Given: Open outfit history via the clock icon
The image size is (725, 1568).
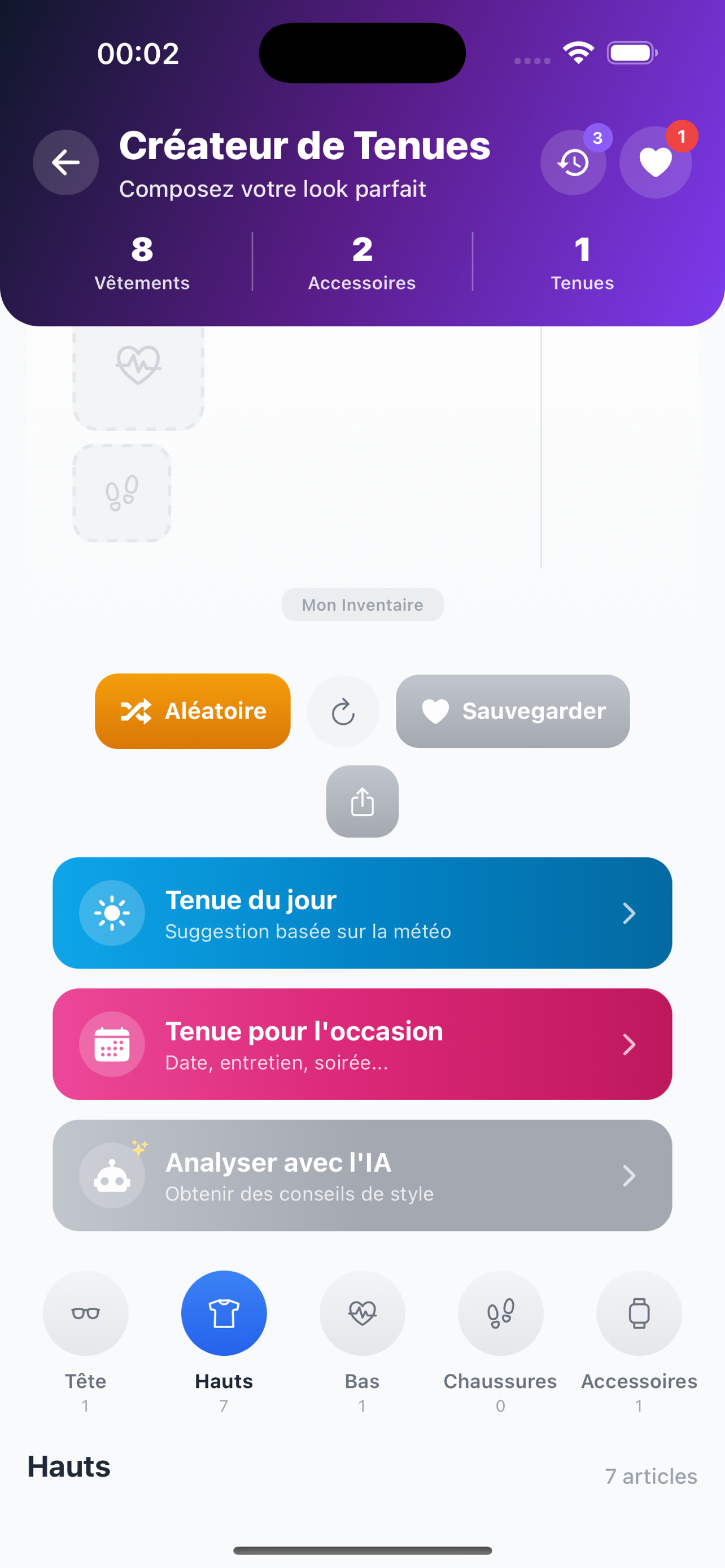Looking at the screenshot, I should pos(573,163).
